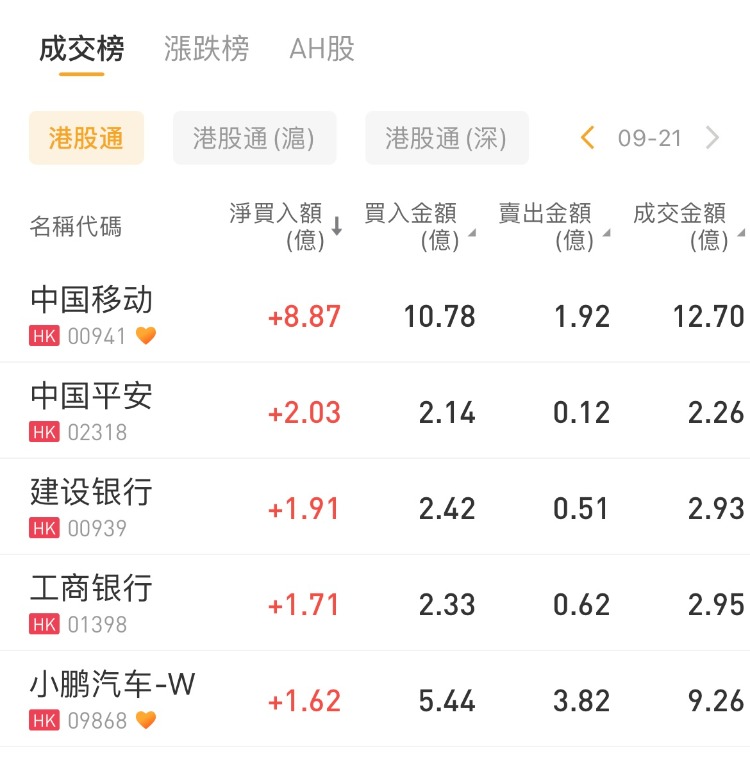Sort by 買入金額 column
750x760 pixels.
click(x=415, y=226)
